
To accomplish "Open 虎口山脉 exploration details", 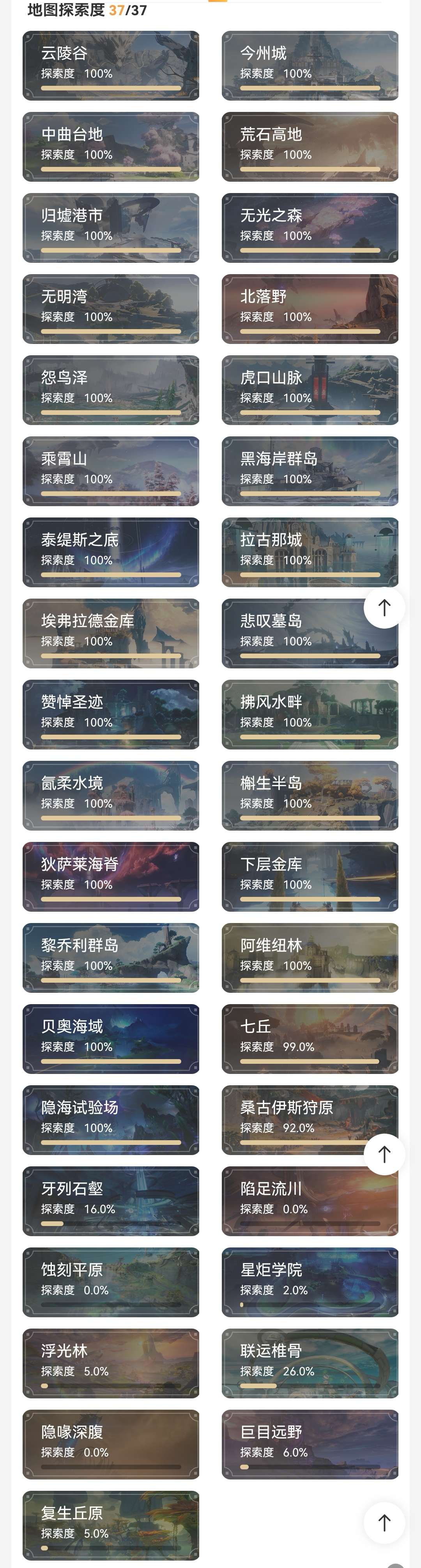I will click(x=310, y=390).
